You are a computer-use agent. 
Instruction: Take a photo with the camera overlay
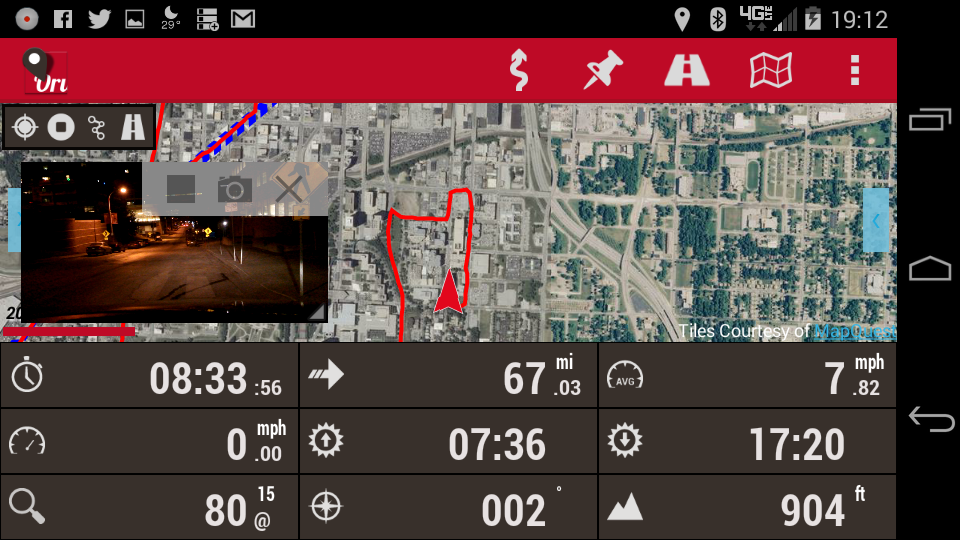click(235, 189)
